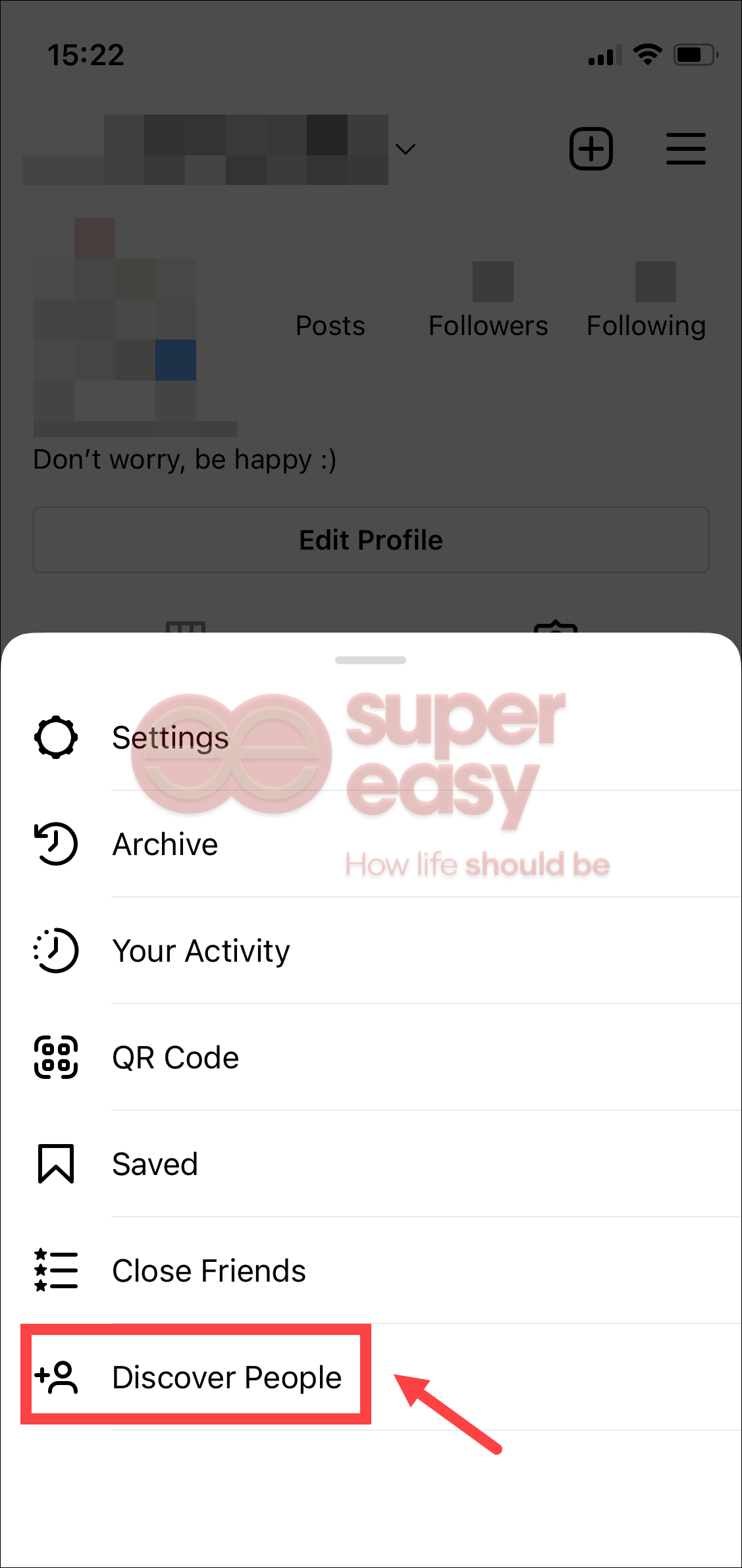Tap the create new post plus icon
The height and width of the screenshot is (1568, 742).
(x=591, y=149)
